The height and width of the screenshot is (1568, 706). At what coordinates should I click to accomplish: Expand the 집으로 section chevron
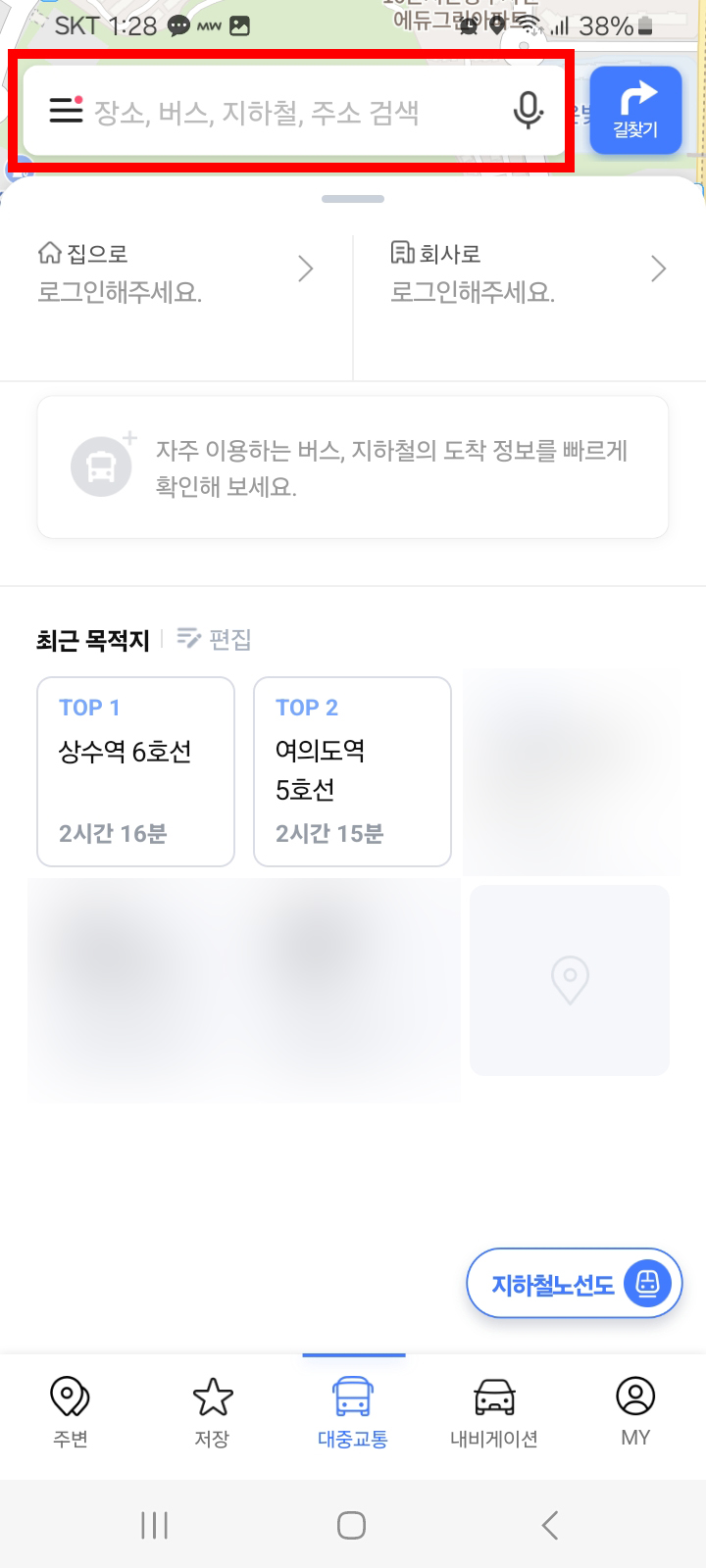[306, 268]
